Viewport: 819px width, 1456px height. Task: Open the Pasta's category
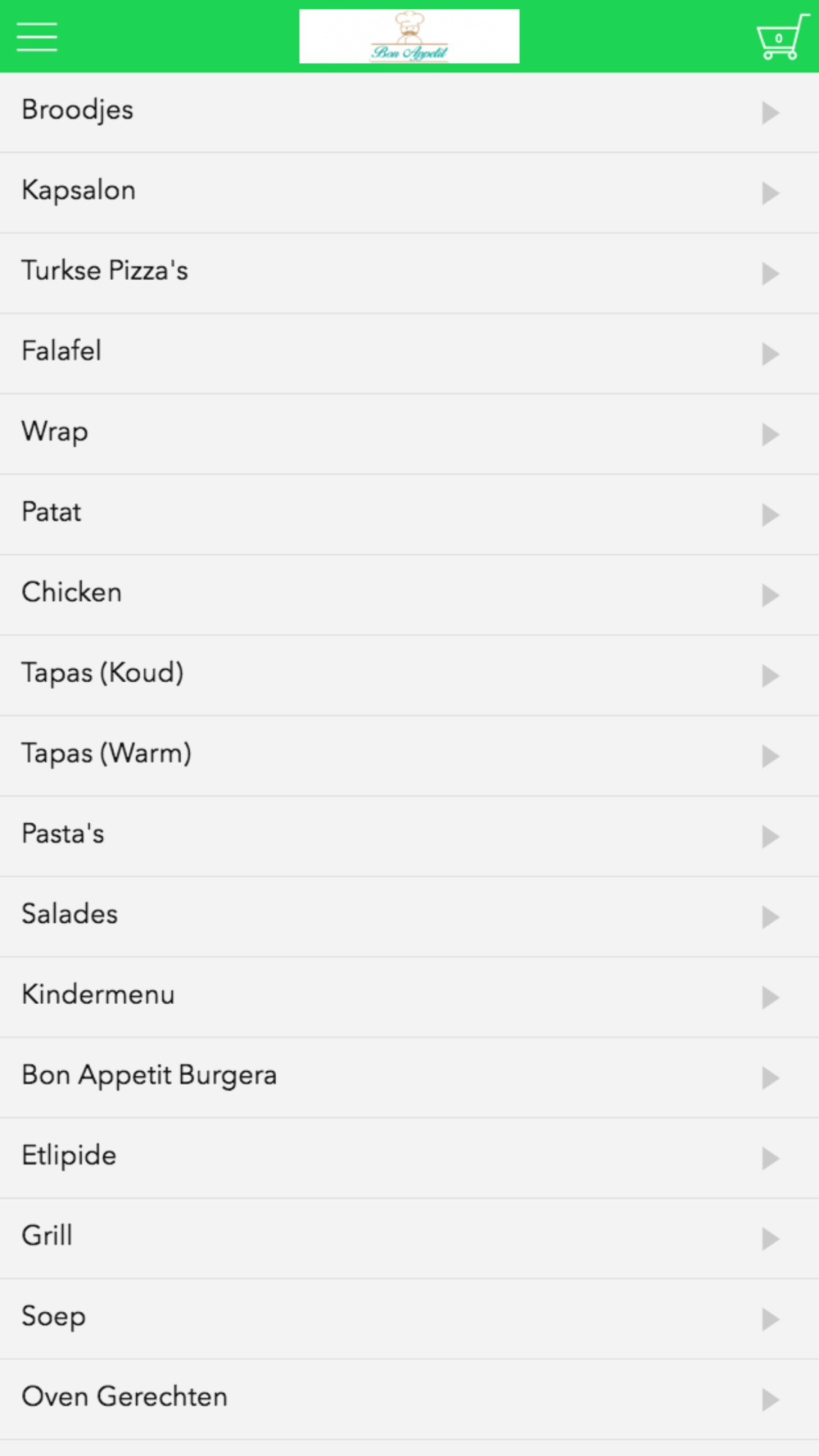coord(409,836)
